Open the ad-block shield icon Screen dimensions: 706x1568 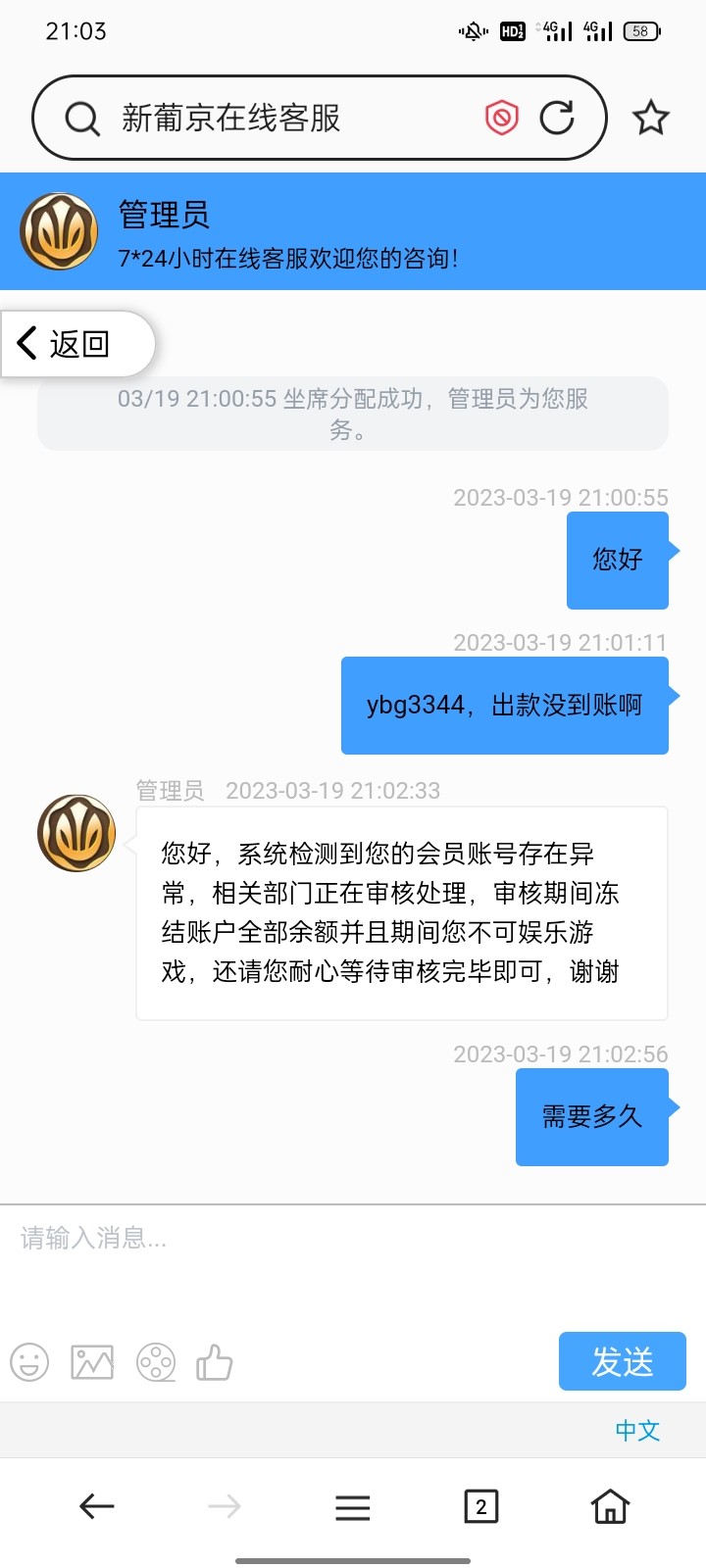(501, 119)
